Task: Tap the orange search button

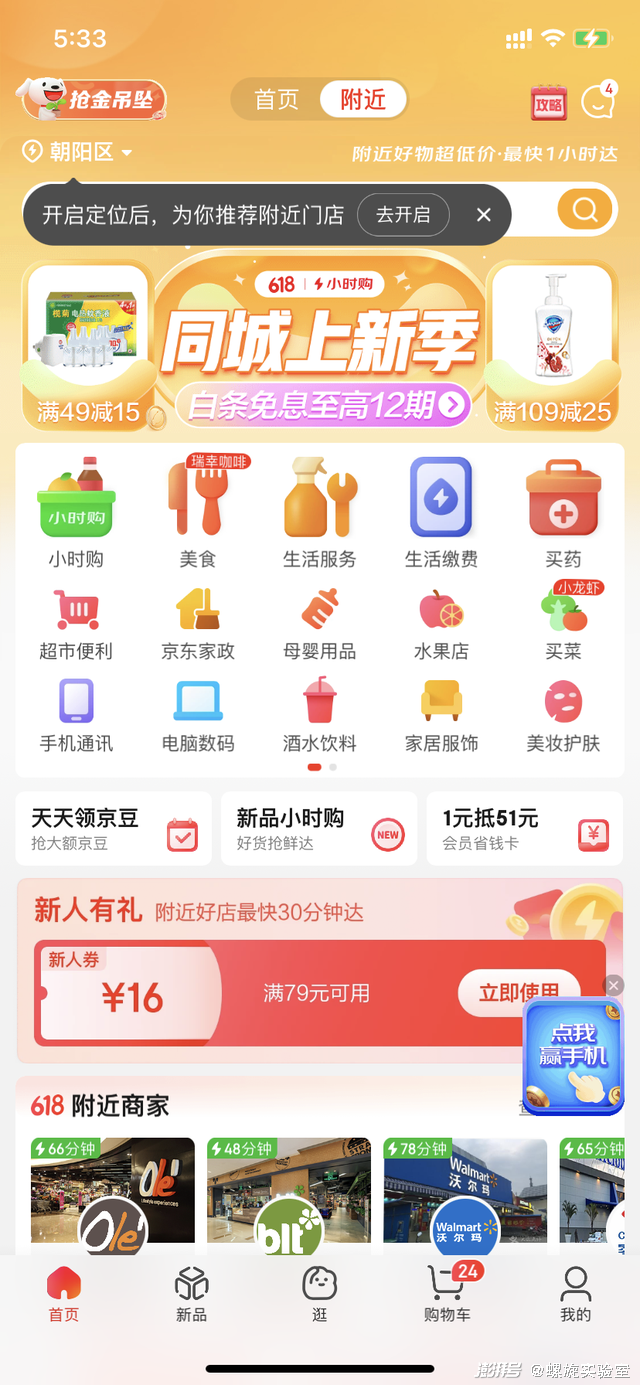Action: point(585,210)
